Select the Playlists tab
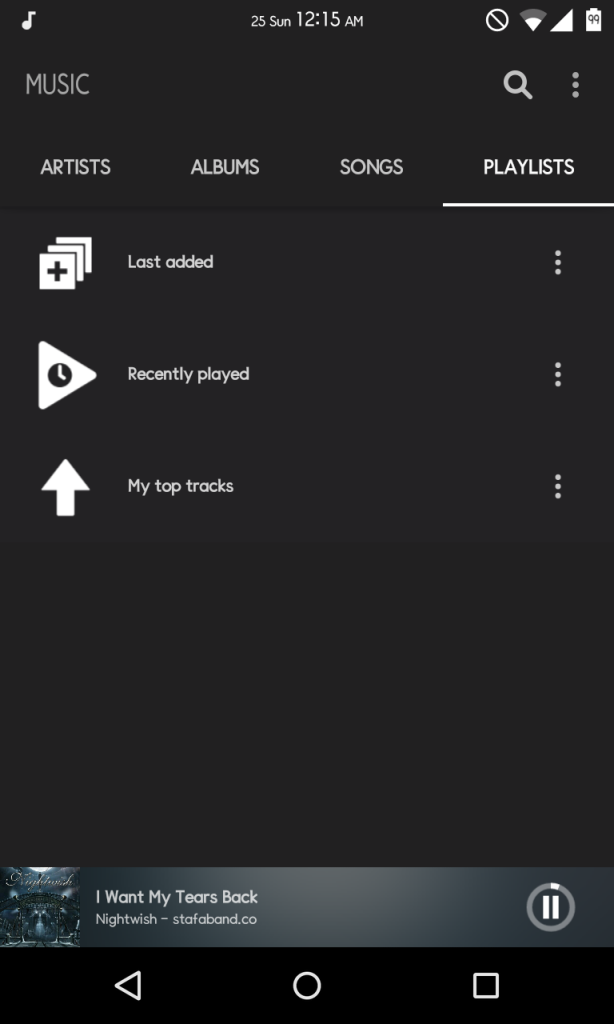The height and width of the screenshot is (1024, 614). tap(528, 167)
